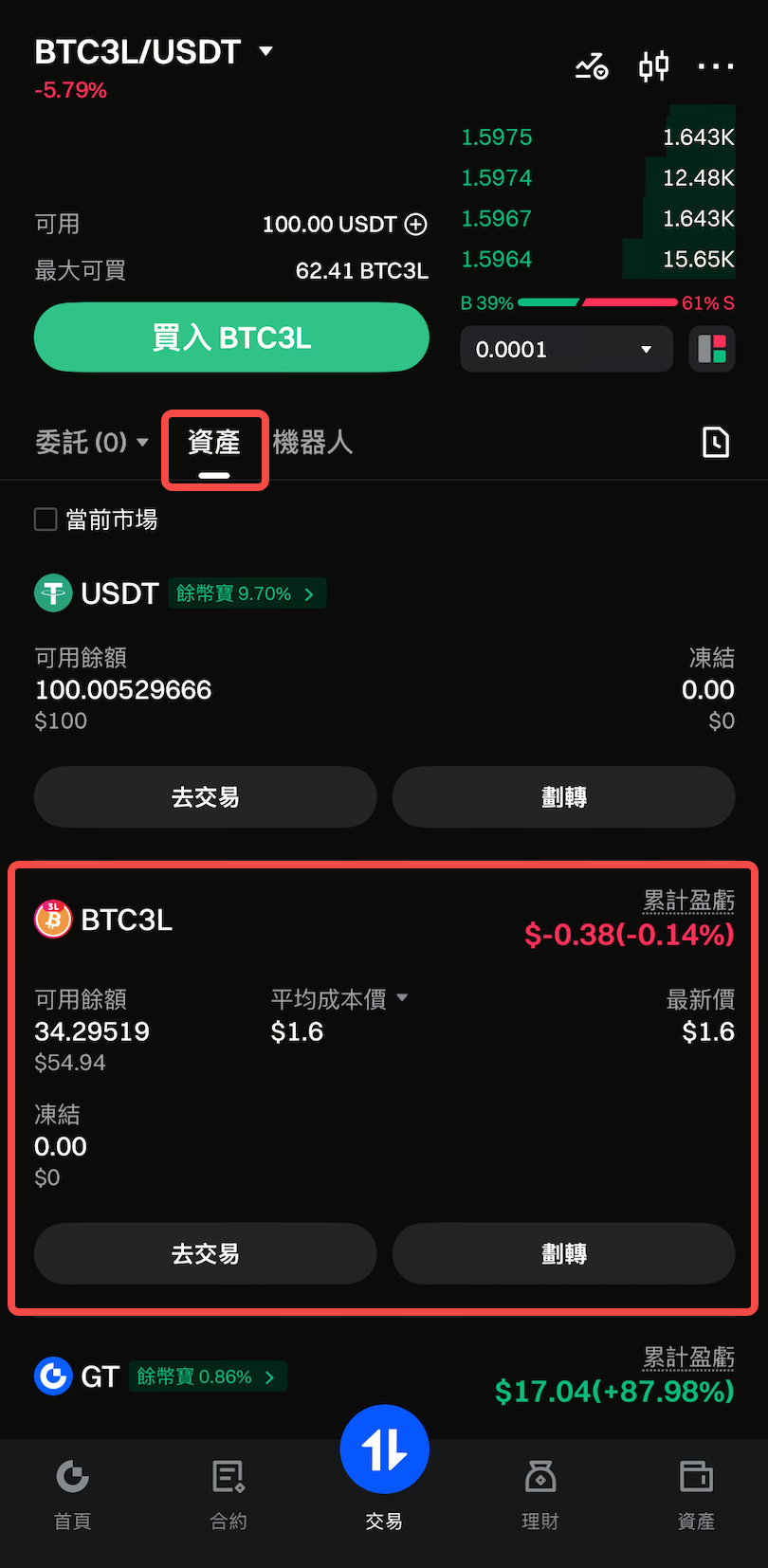Switch to the 機器人 tab

coord(313,443)
